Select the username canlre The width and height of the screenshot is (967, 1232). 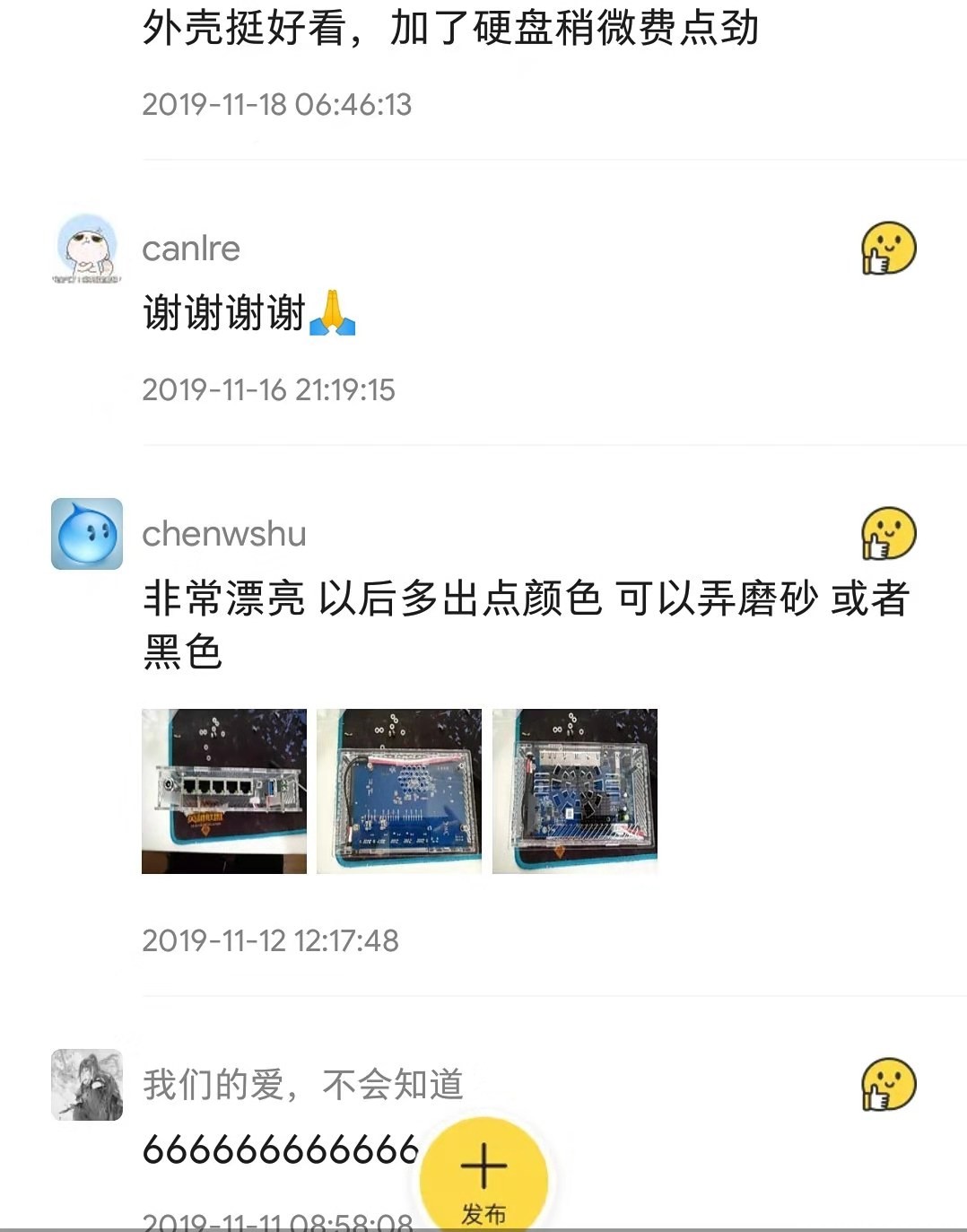(190, 249)
